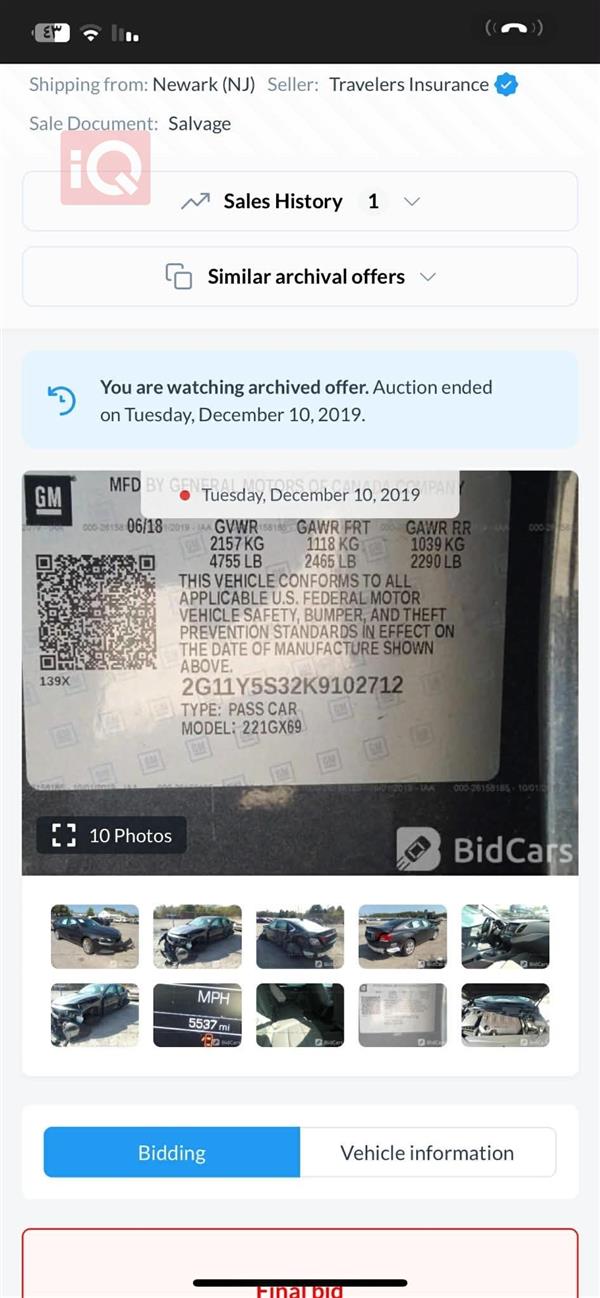Viewport: 600px width, 1298px height.
Task: Select the Bidding tab
Action: point(172,1153)
